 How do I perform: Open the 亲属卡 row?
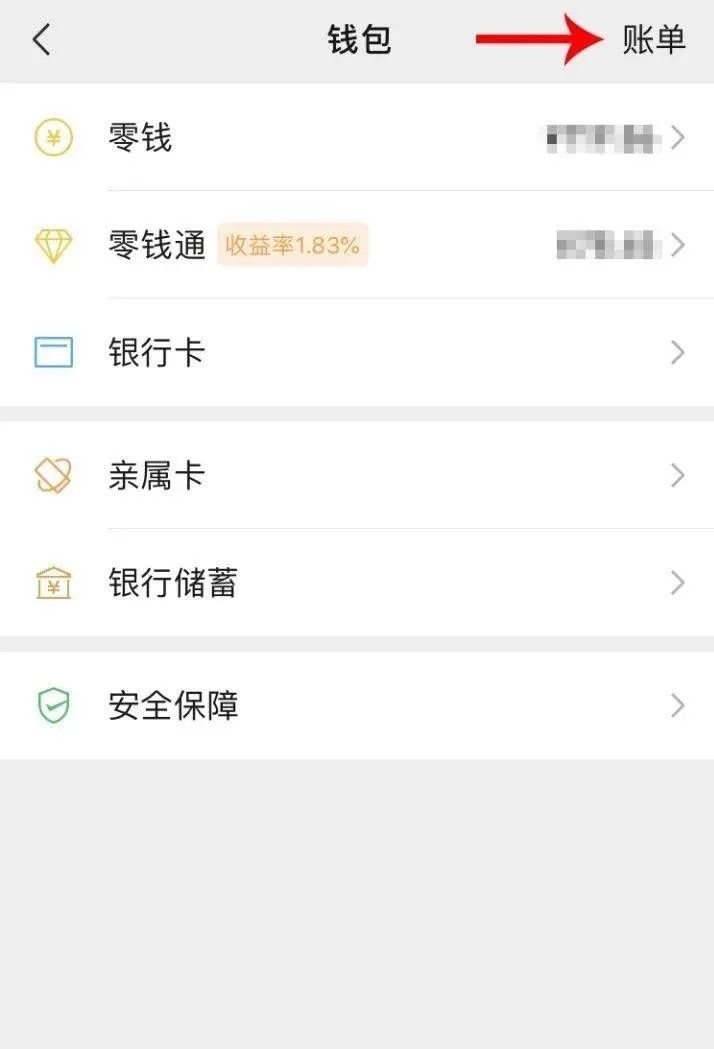coord(357,475)
